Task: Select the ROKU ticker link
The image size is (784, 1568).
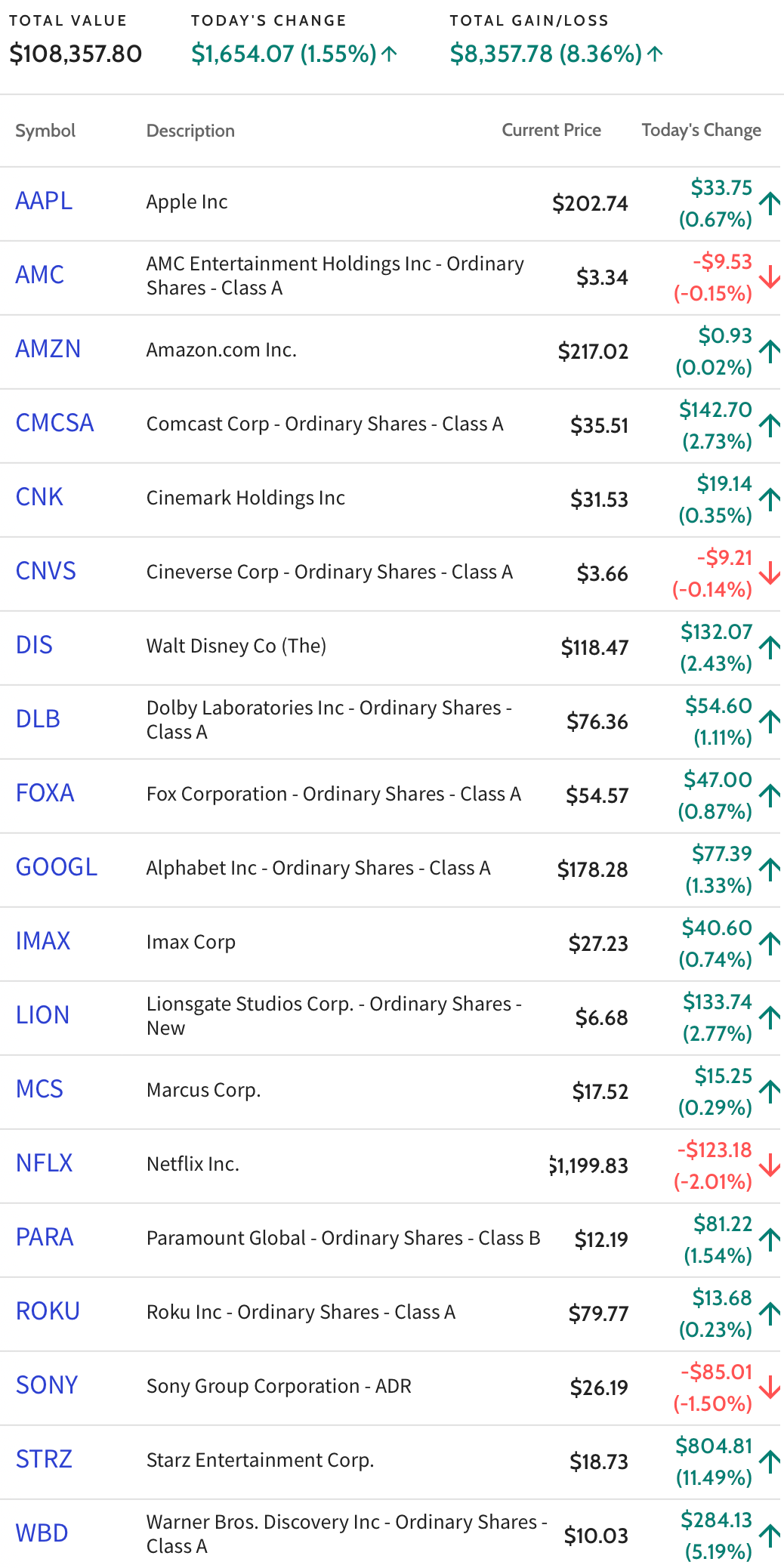Action: (48, 1311)
